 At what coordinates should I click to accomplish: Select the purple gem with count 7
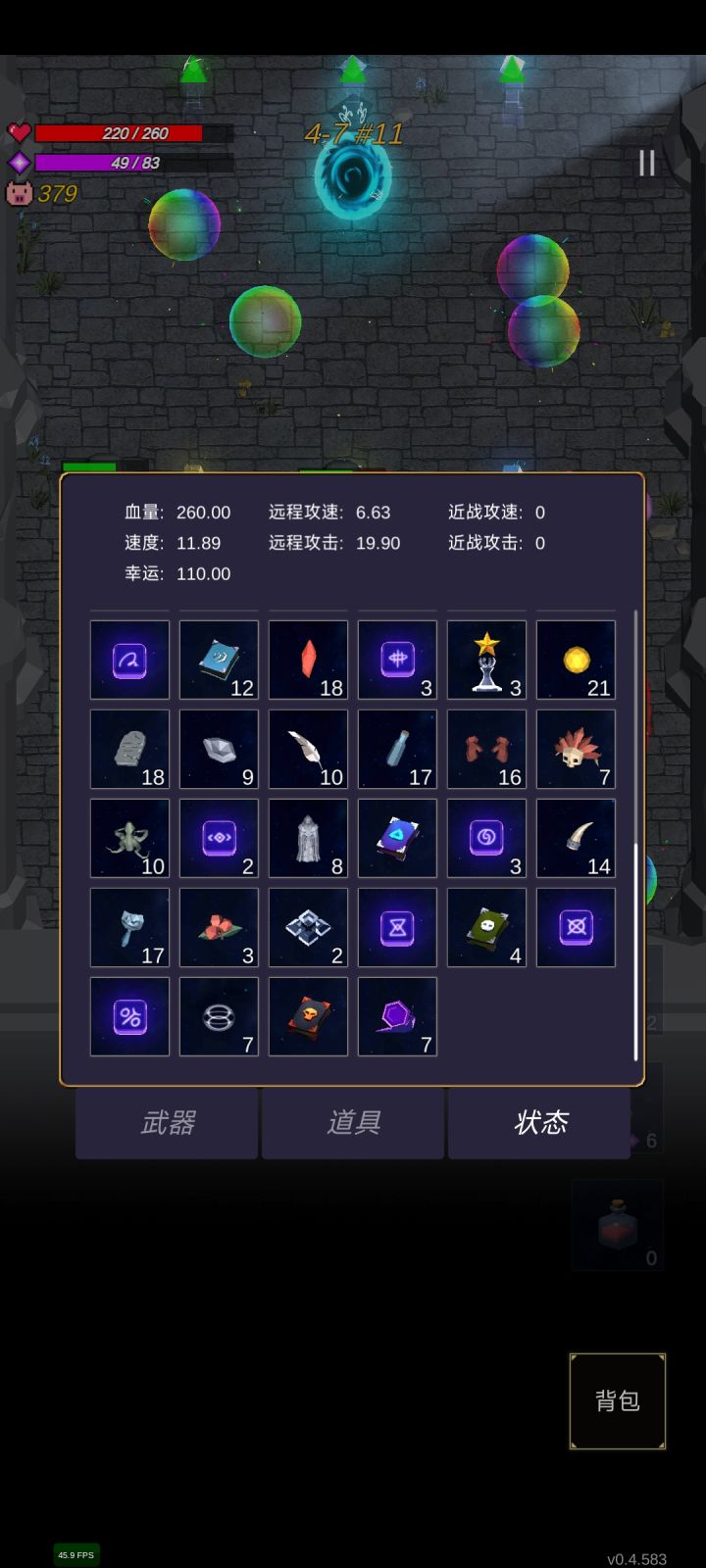point(397,1016)
